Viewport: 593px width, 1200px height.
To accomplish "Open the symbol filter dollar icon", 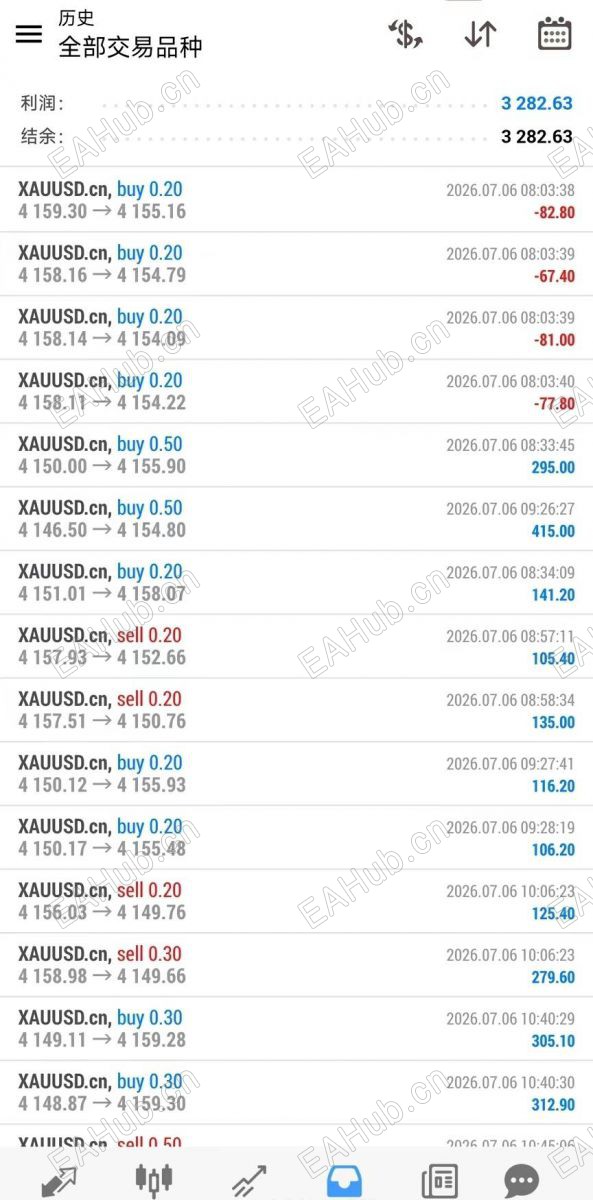I will click(x=405, y=34).
